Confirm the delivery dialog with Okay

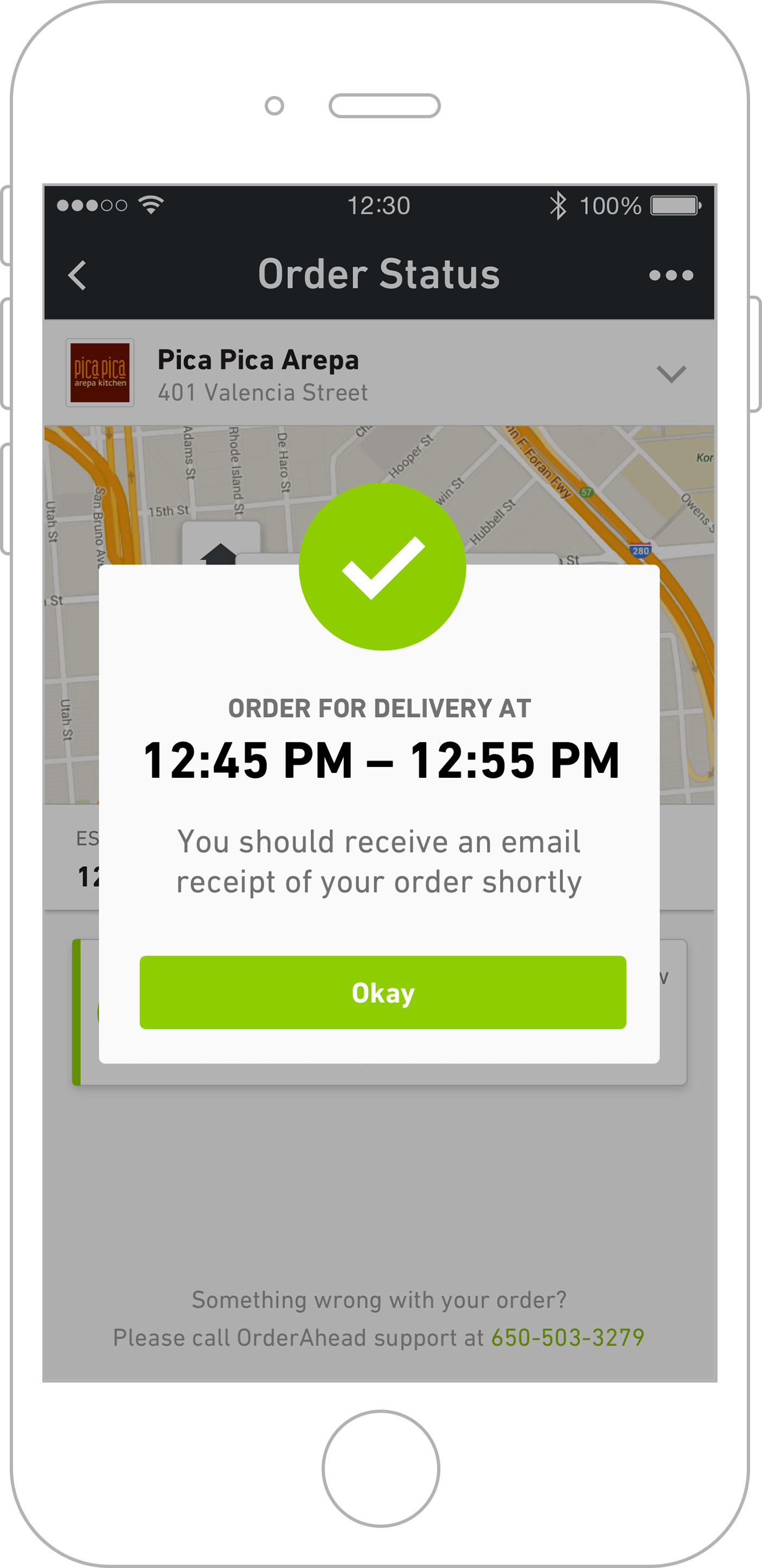click(x=382, y=992)
